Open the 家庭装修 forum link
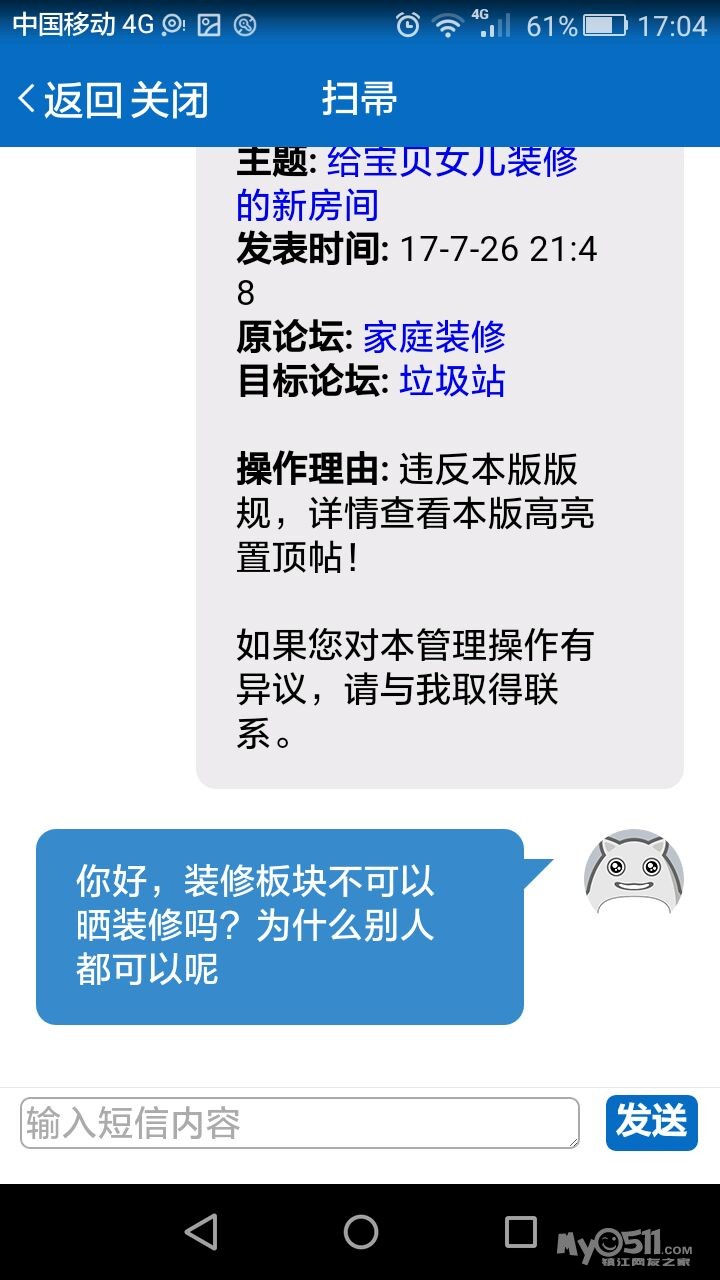This screenshot has height=1280, width=720. [x=434, y=338]
